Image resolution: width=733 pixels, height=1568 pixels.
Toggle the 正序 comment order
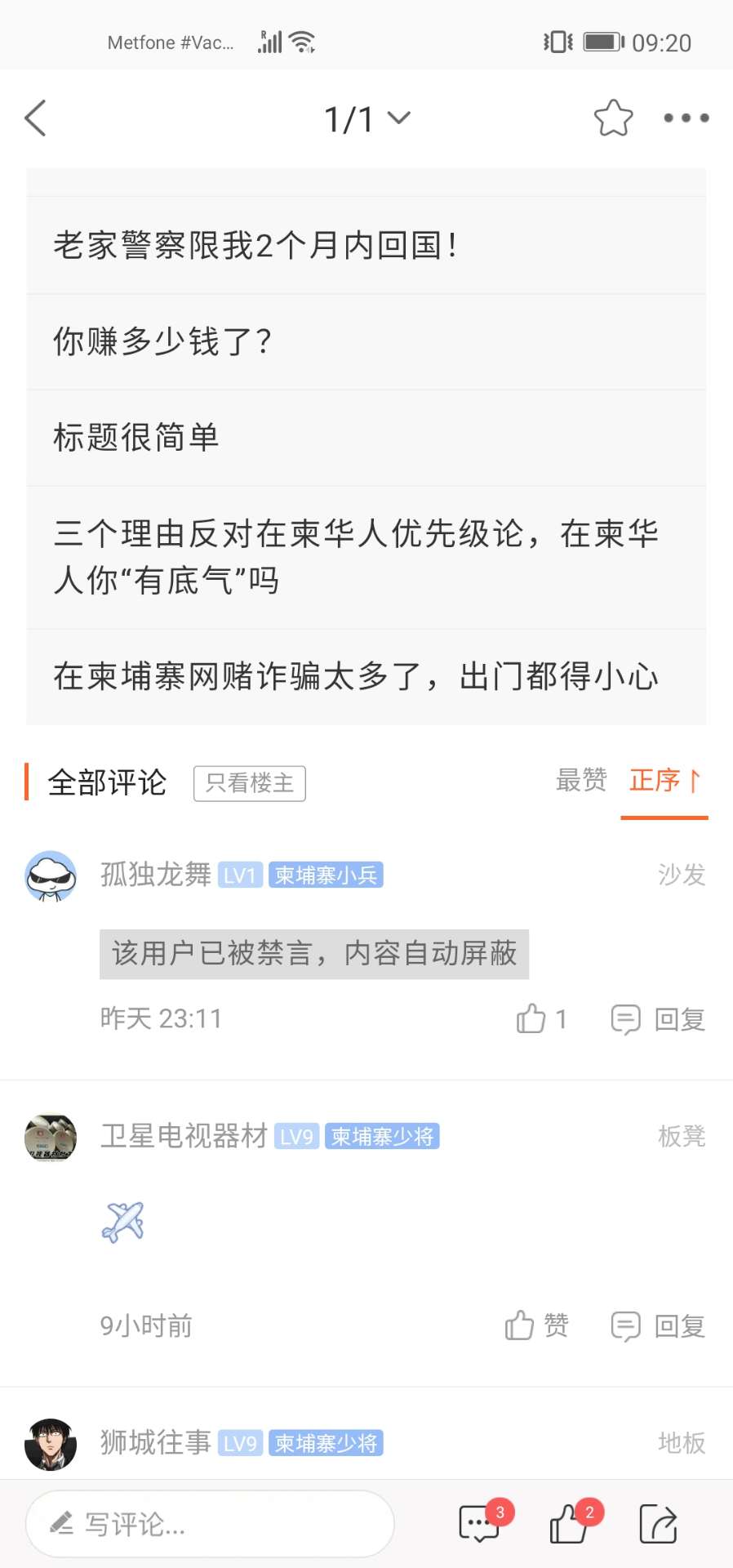pyautogui.click(x=664, y=780)
